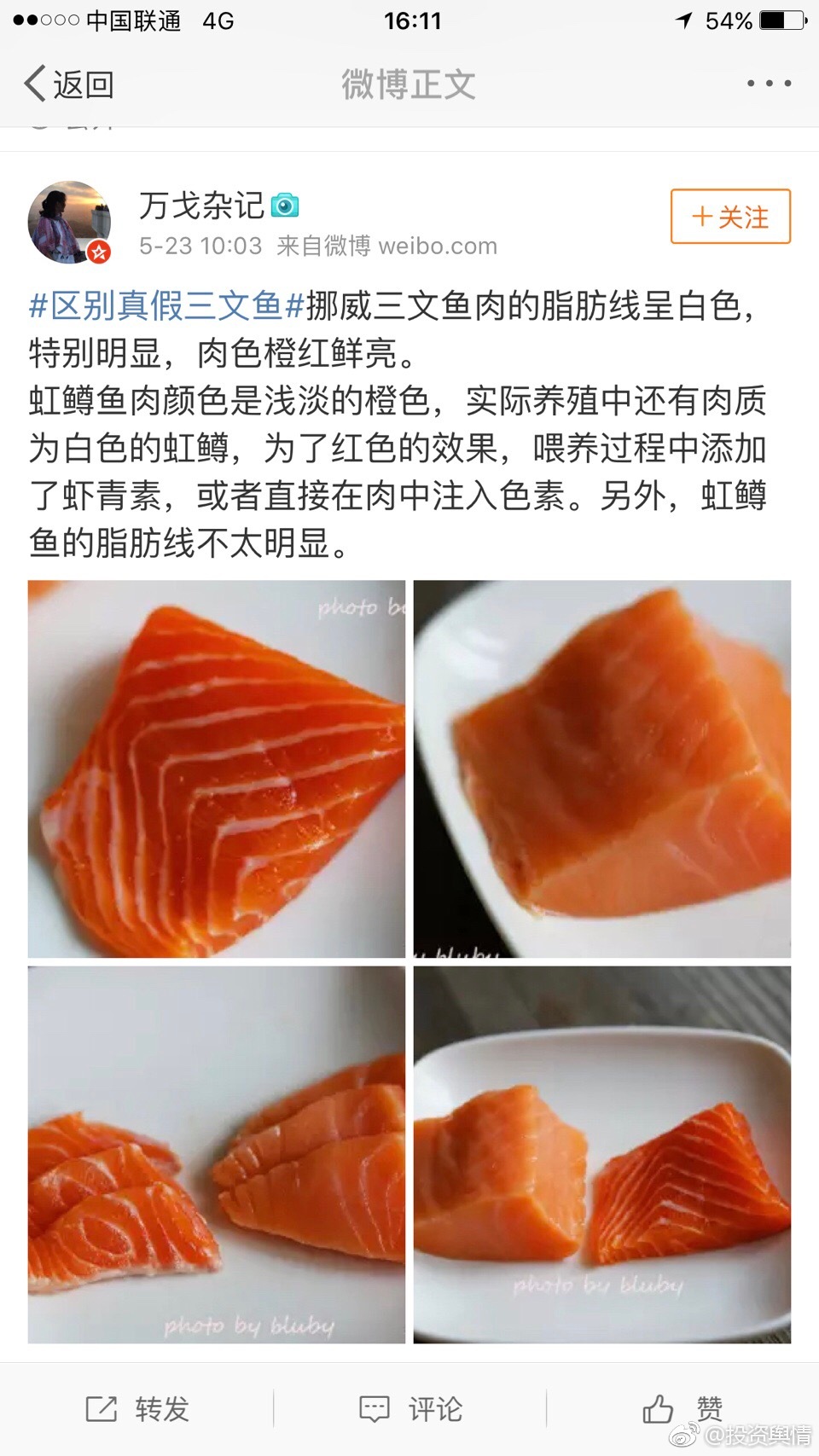This screenshot has height=1456, width=819.
Task: Comment on the post via 评论
Action: click(x=410, y=1408)
